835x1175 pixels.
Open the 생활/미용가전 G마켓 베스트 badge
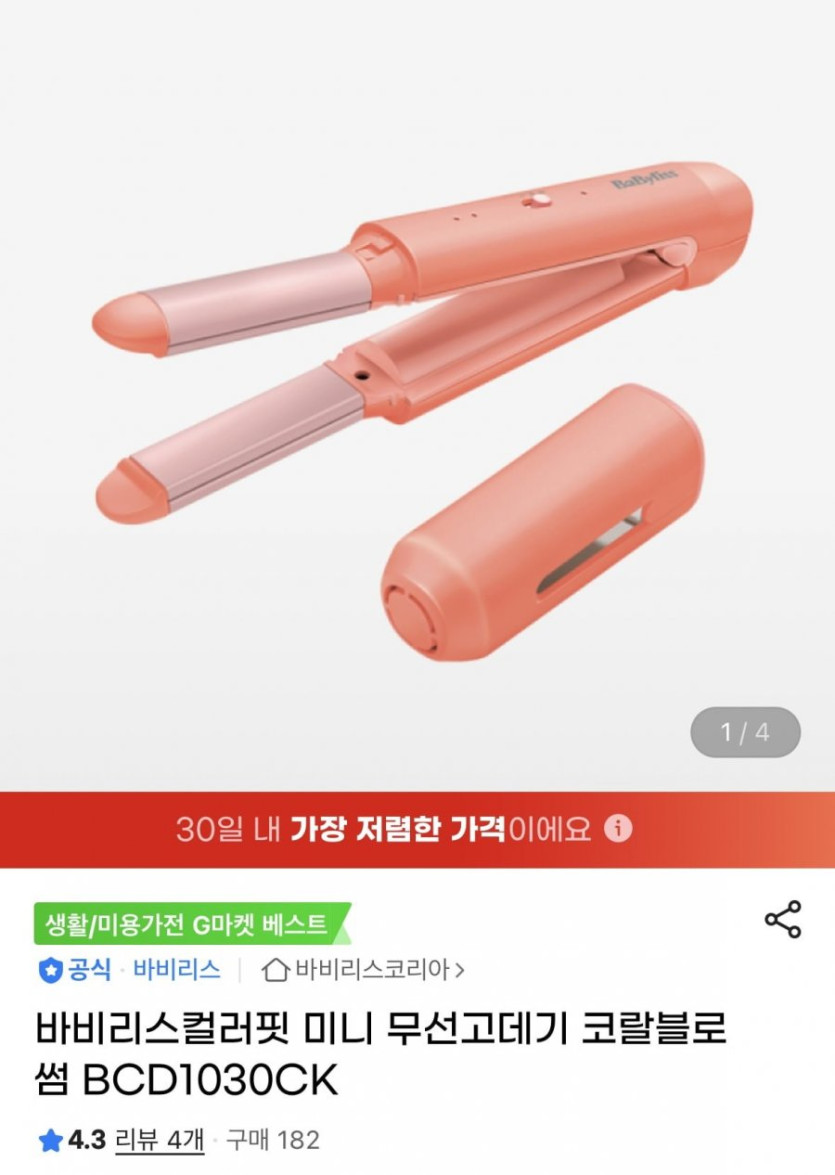point(190,924)
